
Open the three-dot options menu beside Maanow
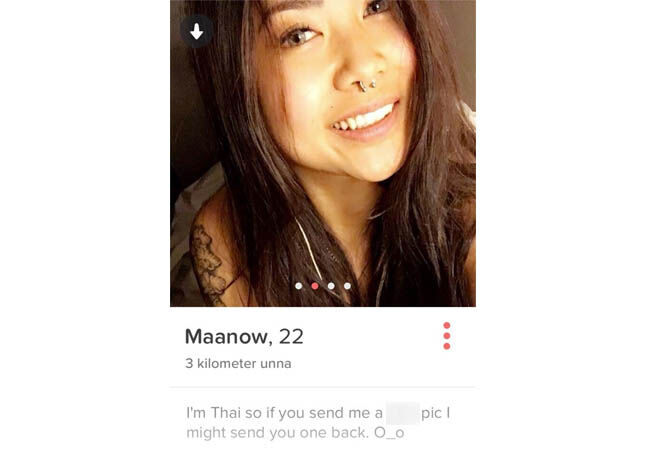pyautogui.click(x=446, y=336)
